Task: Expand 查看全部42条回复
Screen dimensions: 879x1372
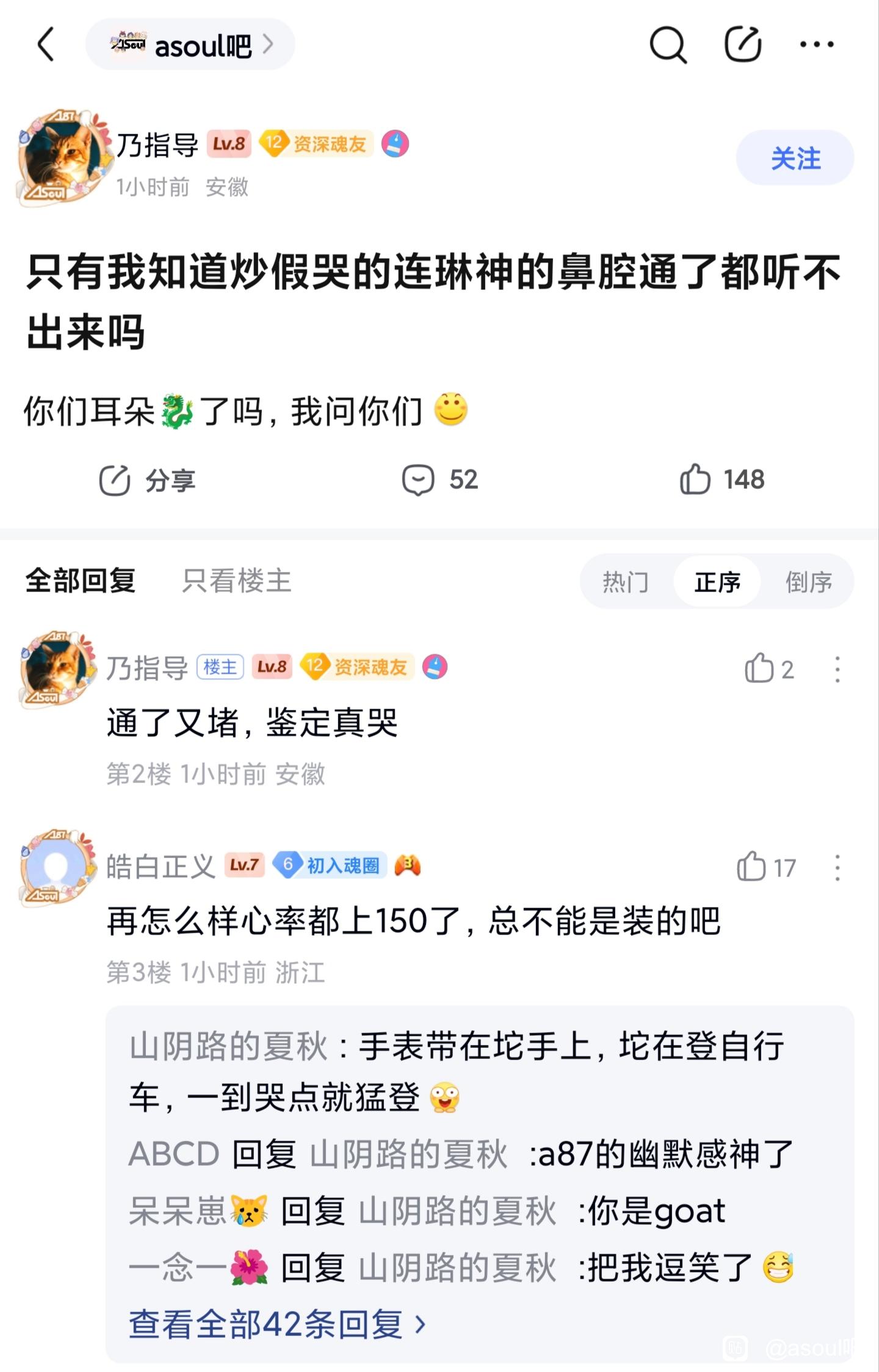Action: click(277, 1324)
